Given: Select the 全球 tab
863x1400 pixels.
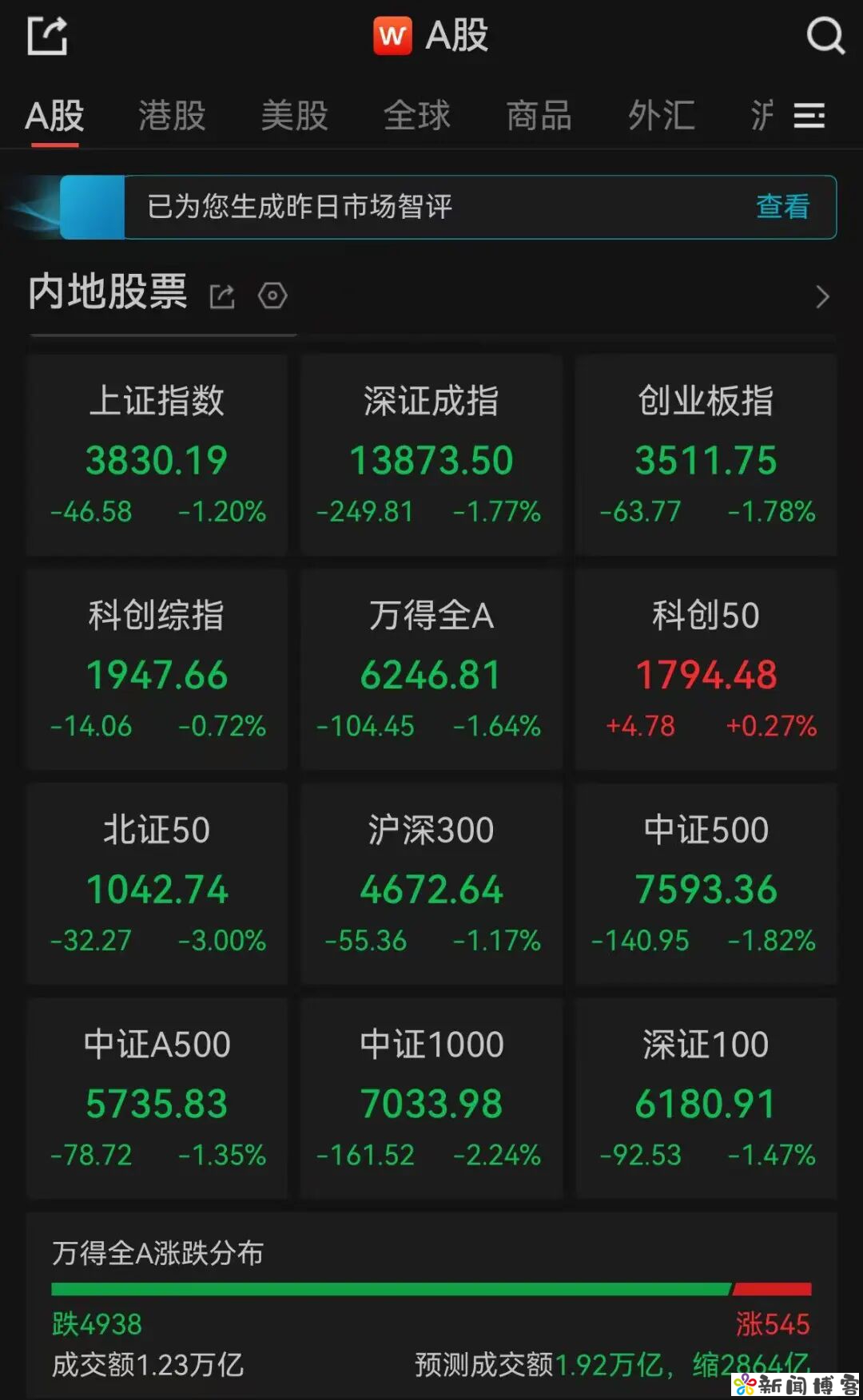Looking at the screenshot, I should pyautogui.click(x=416, y=116).
